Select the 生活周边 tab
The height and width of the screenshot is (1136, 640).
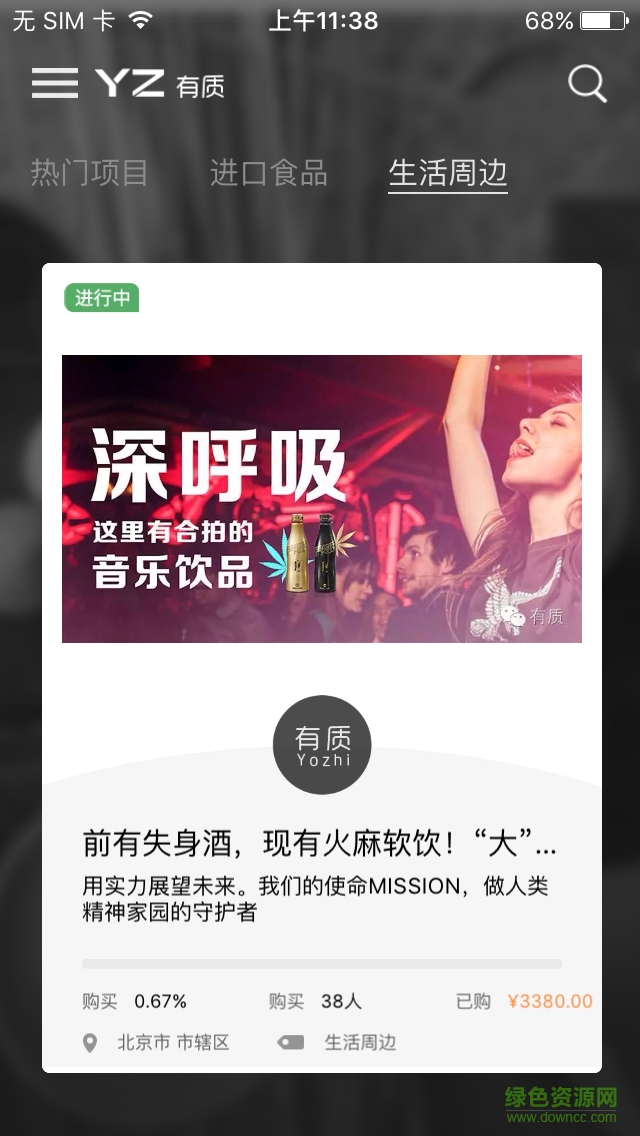[x=447, y=173]
